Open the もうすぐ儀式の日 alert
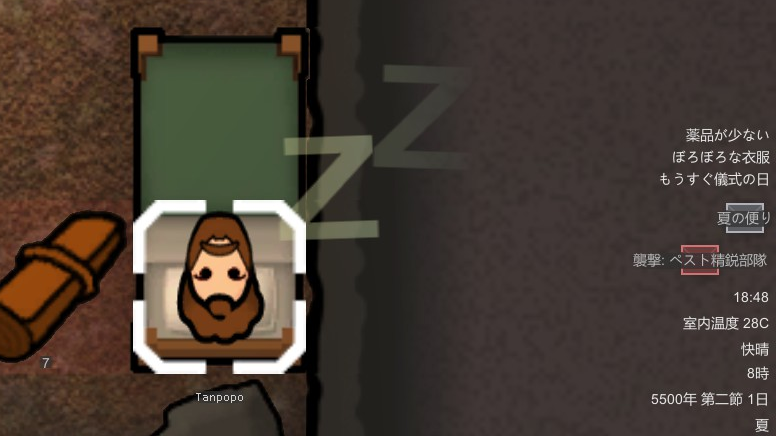The image size is (776, 436). (714, 180)
